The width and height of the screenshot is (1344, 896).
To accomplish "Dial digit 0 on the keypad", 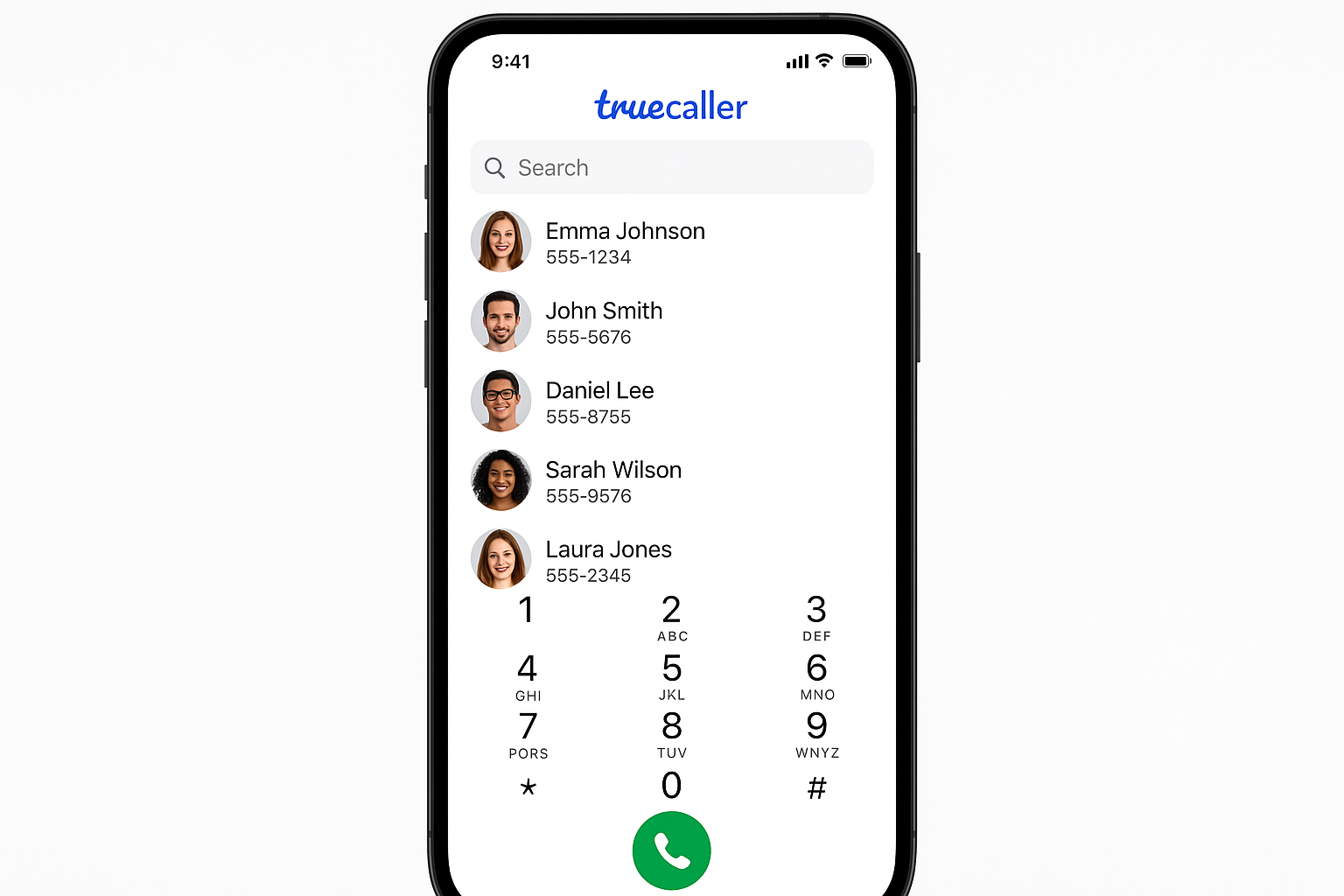I will pyautogui.click(x=671, y=786).
